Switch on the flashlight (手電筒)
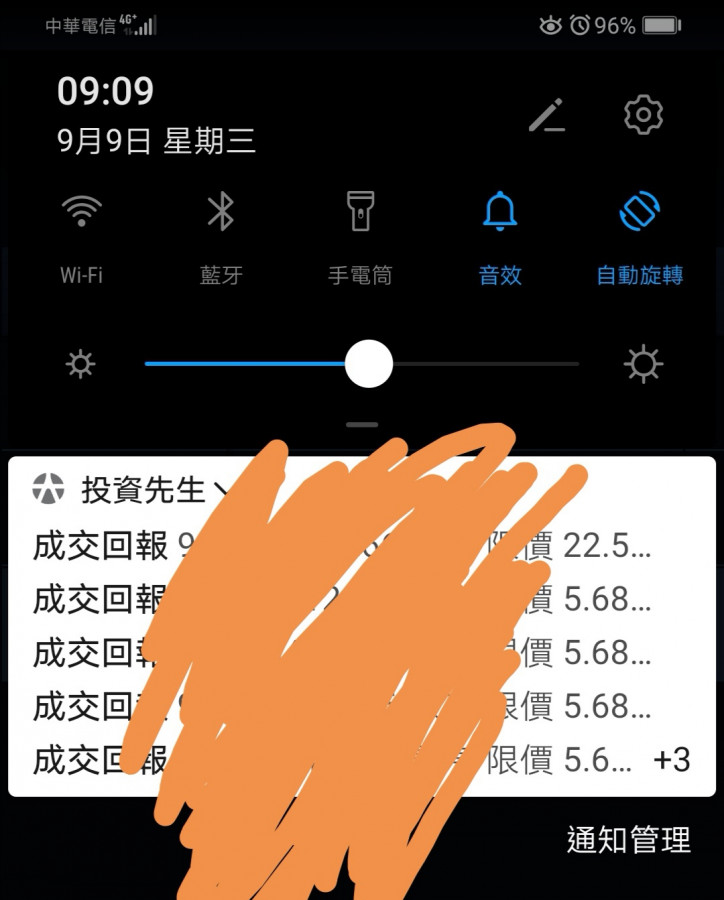This screenshot has width=724, height=900. 360,212
